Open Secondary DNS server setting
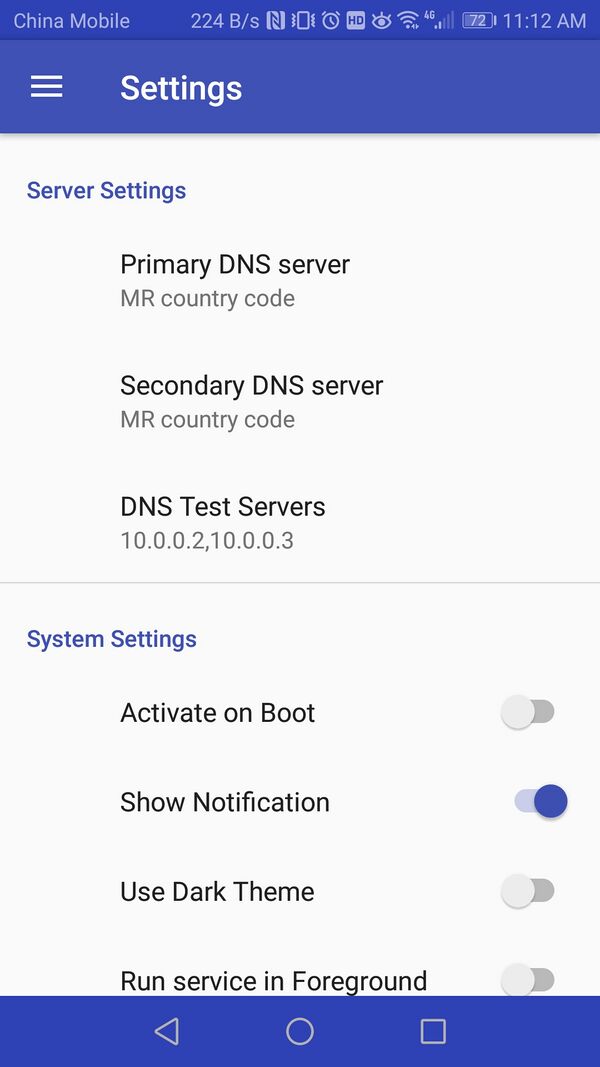 [x=251, y=401]
